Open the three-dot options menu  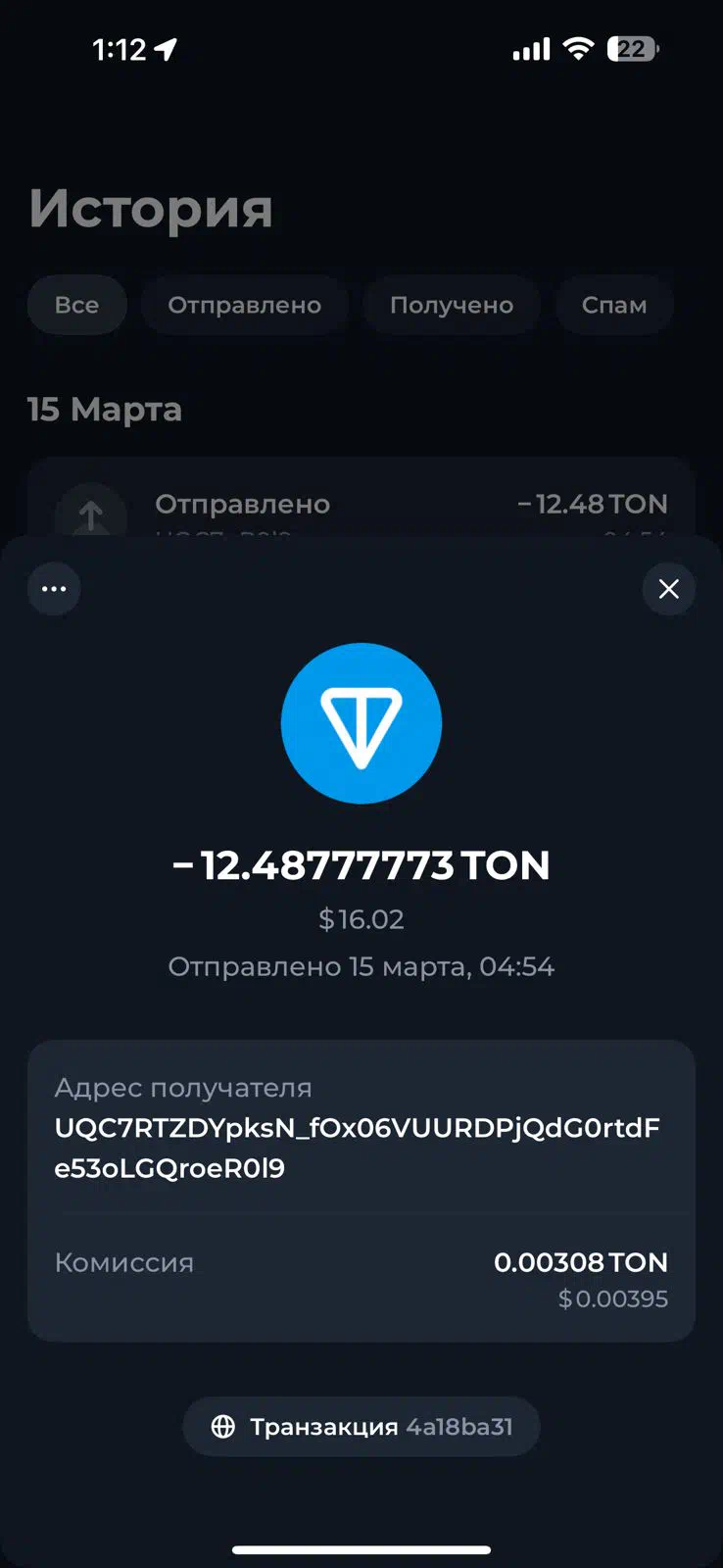pyautogui.click(x=54, y=589)
